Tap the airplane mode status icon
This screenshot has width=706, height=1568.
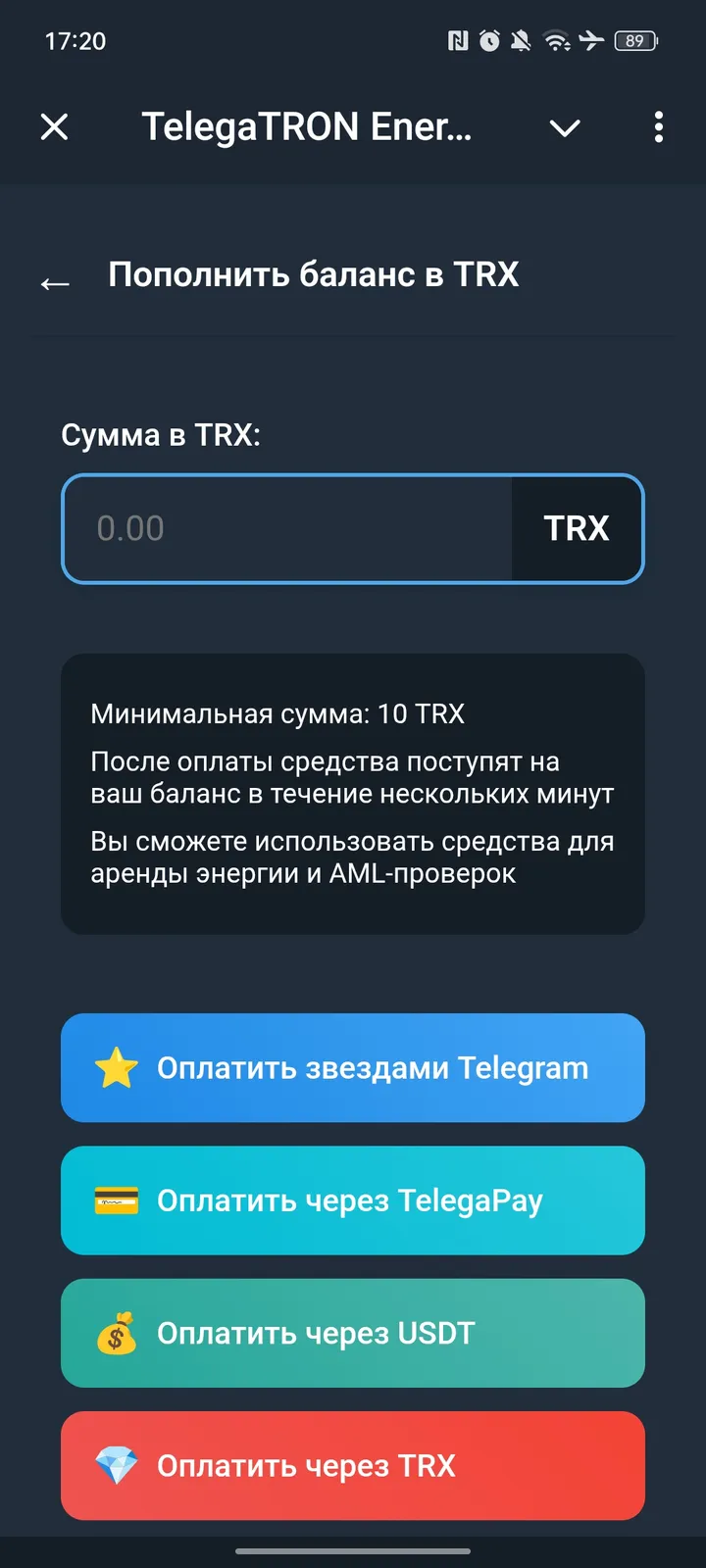pos(590,41)
